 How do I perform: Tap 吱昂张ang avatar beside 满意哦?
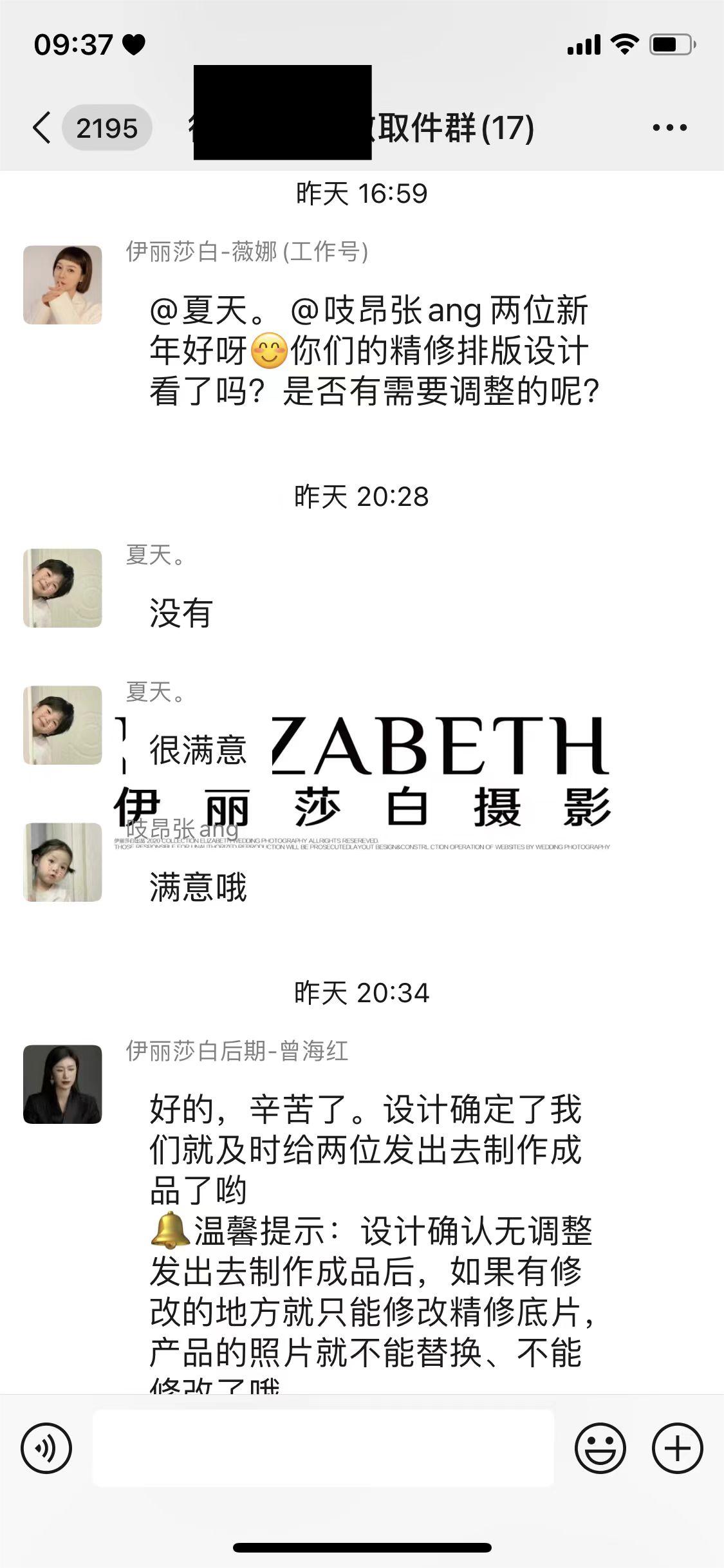(x=62, y=862)
